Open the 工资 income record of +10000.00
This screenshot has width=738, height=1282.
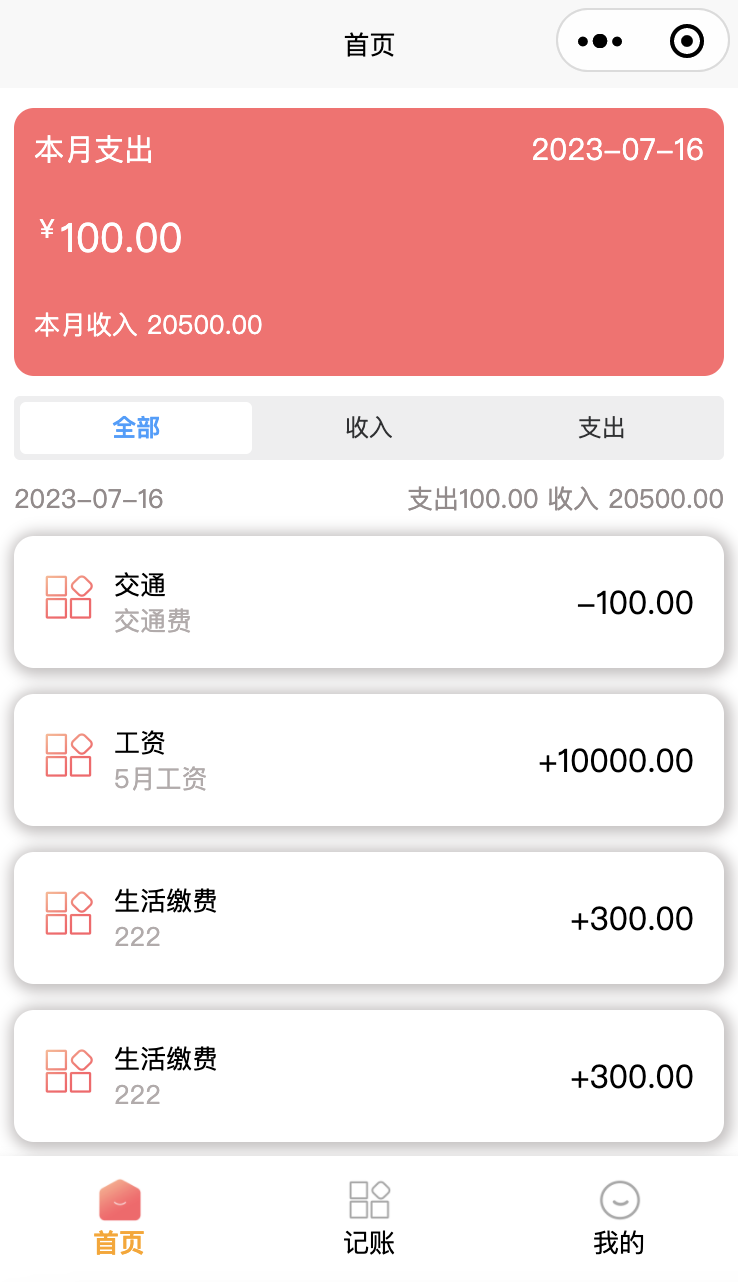click(369, 760)
